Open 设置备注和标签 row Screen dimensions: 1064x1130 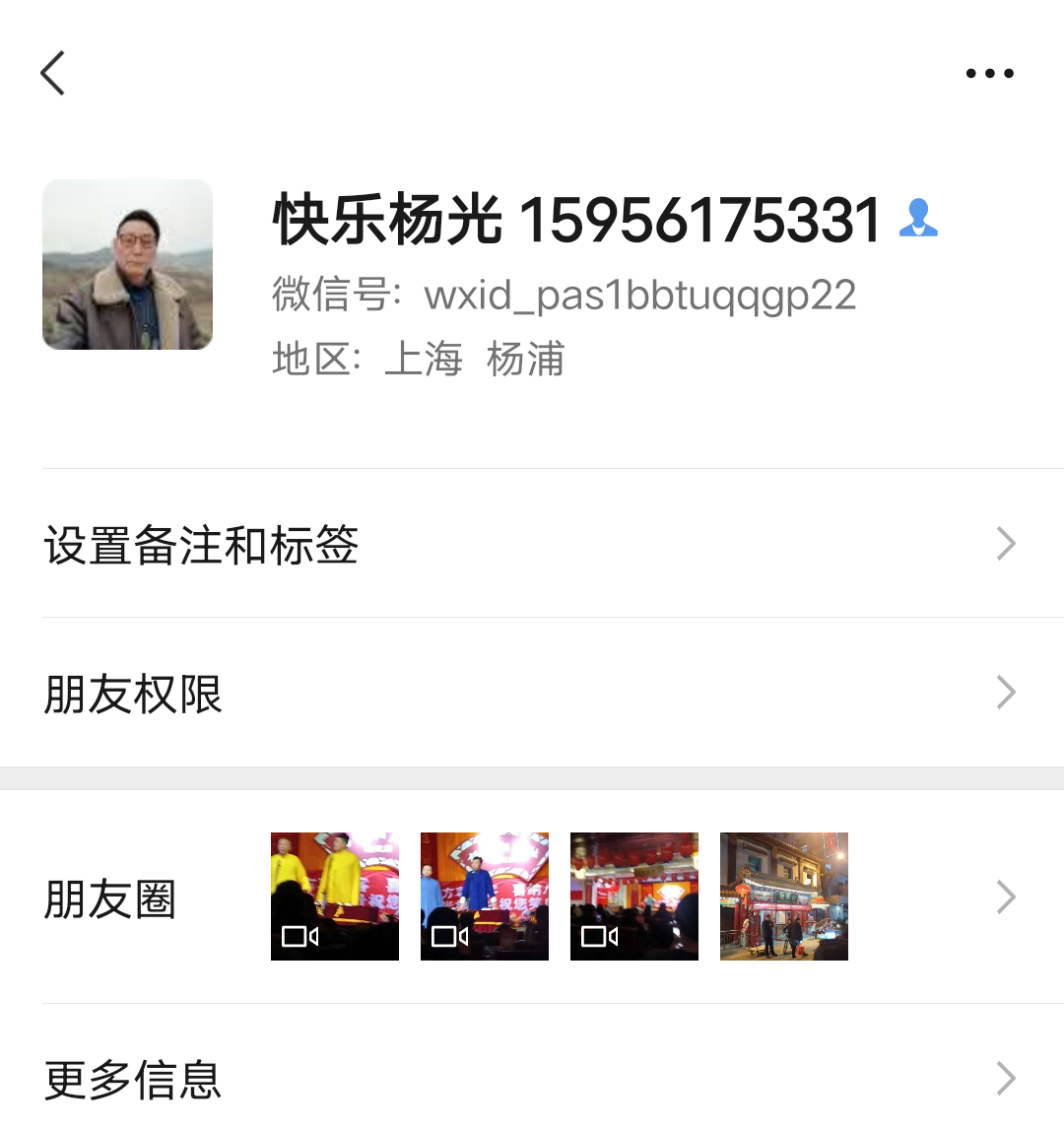pyautogui.click(x=532, y=544)
